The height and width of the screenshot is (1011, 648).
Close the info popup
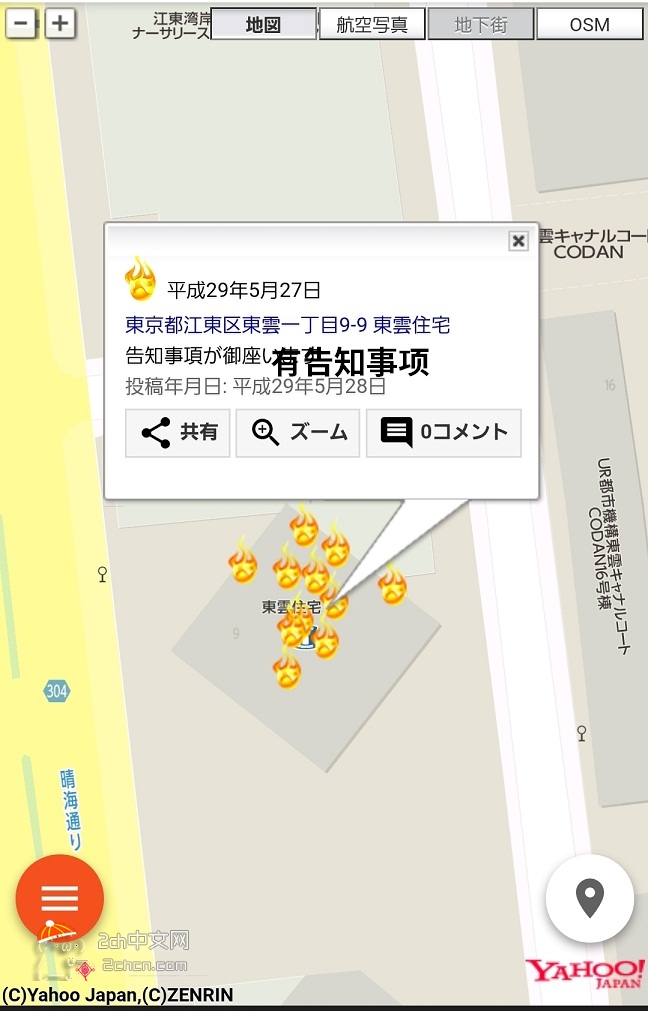518,240
